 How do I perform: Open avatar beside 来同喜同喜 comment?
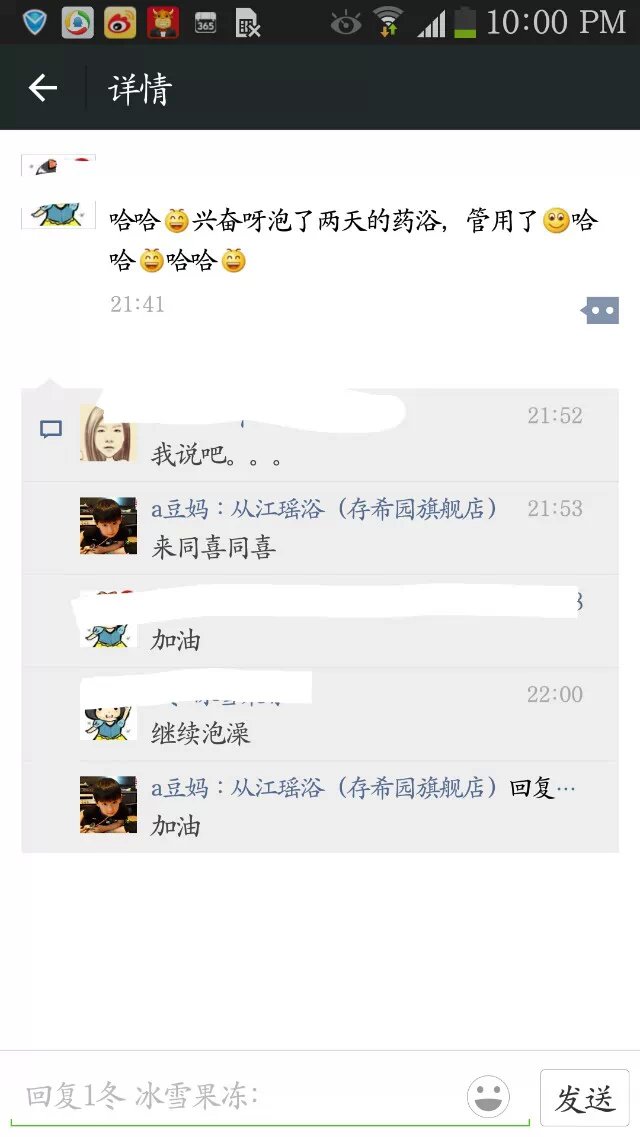[x=108, y=526]
